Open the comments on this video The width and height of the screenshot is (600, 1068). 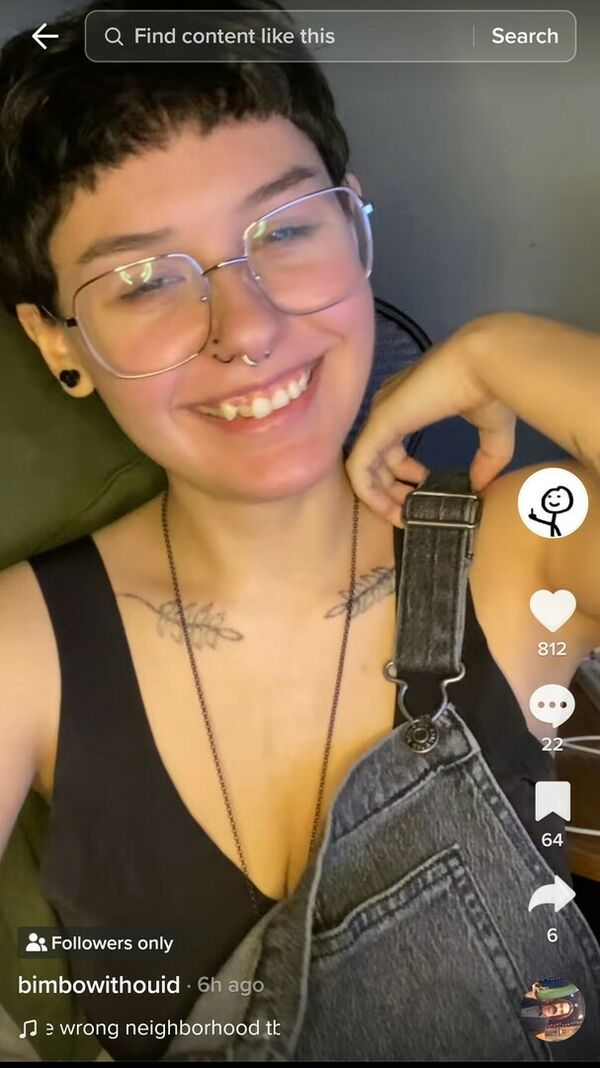tap(552, 706)
